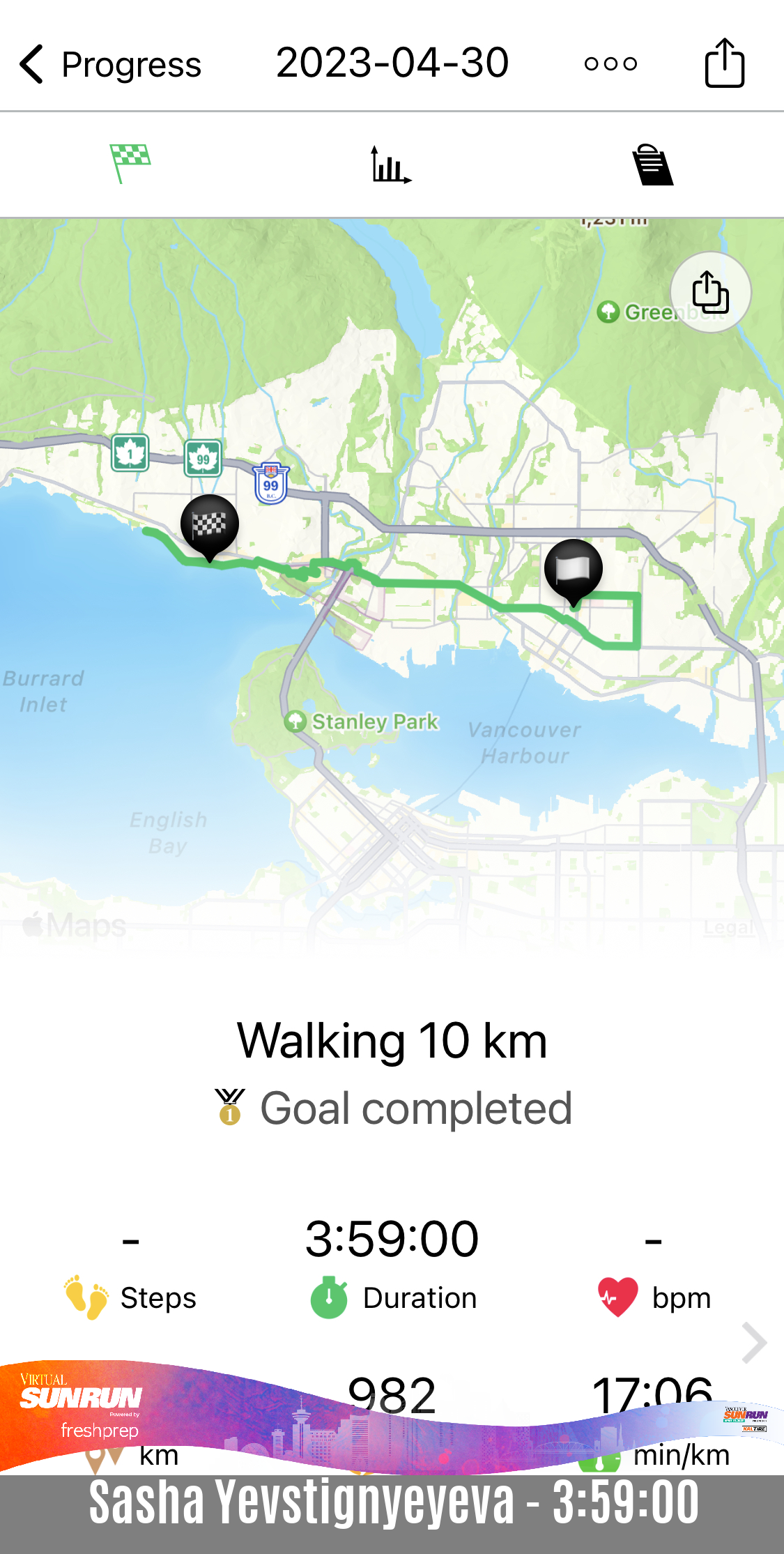Open the Legal link on the map

(x=728, y=927)
